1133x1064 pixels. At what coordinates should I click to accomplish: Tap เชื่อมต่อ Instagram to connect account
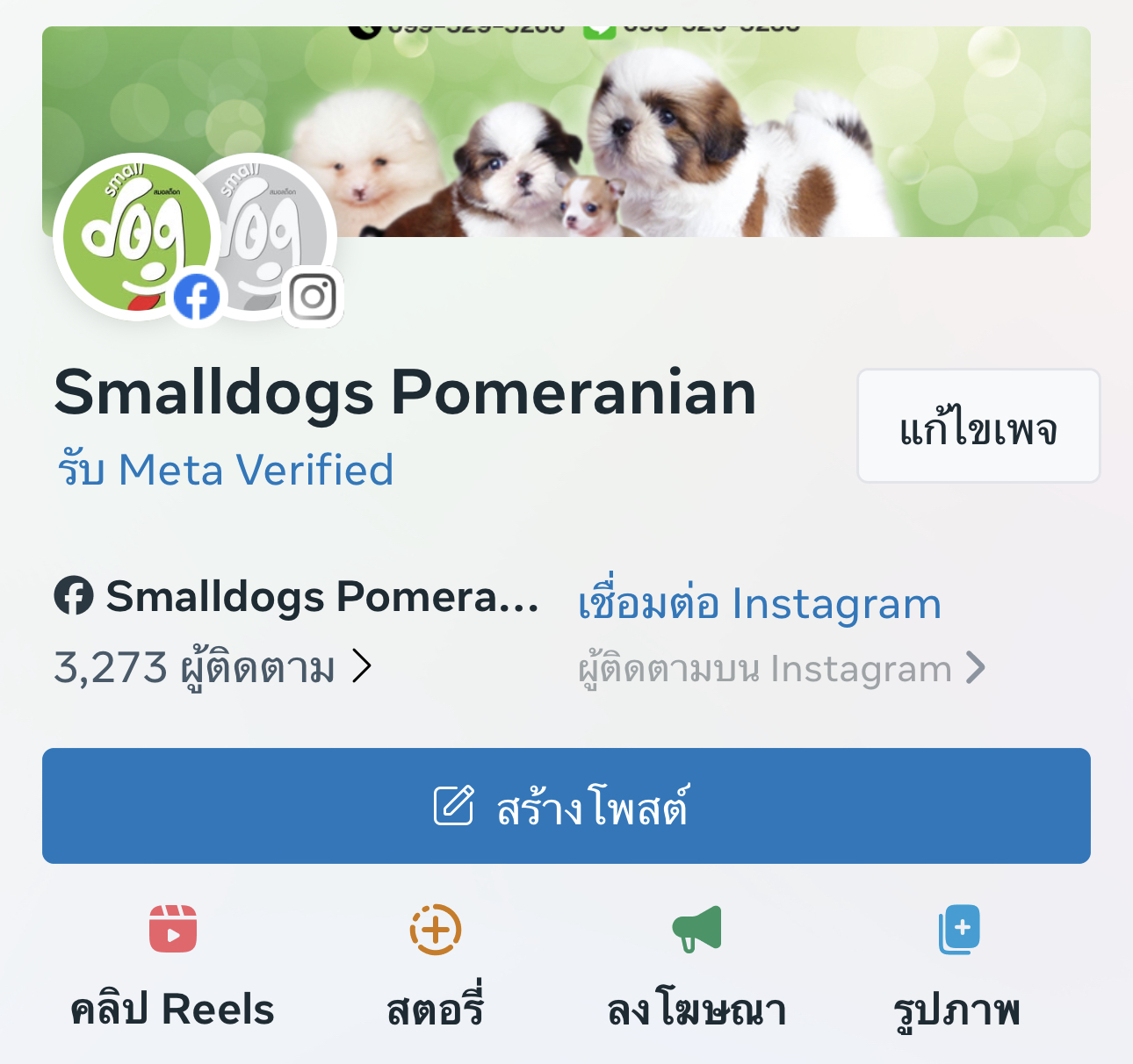click(759, 604)
